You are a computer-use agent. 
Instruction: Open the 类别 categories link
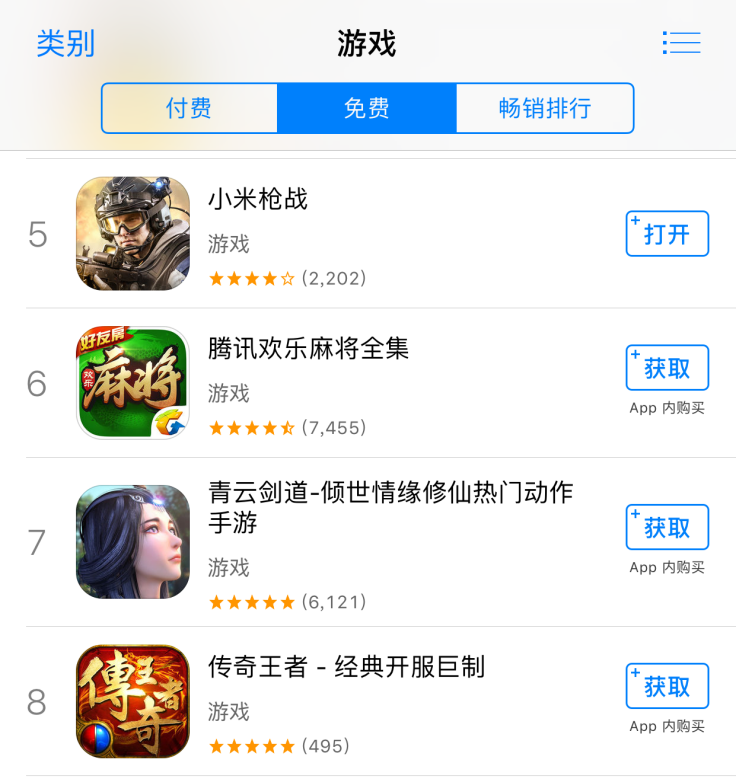tap(65, 44)
